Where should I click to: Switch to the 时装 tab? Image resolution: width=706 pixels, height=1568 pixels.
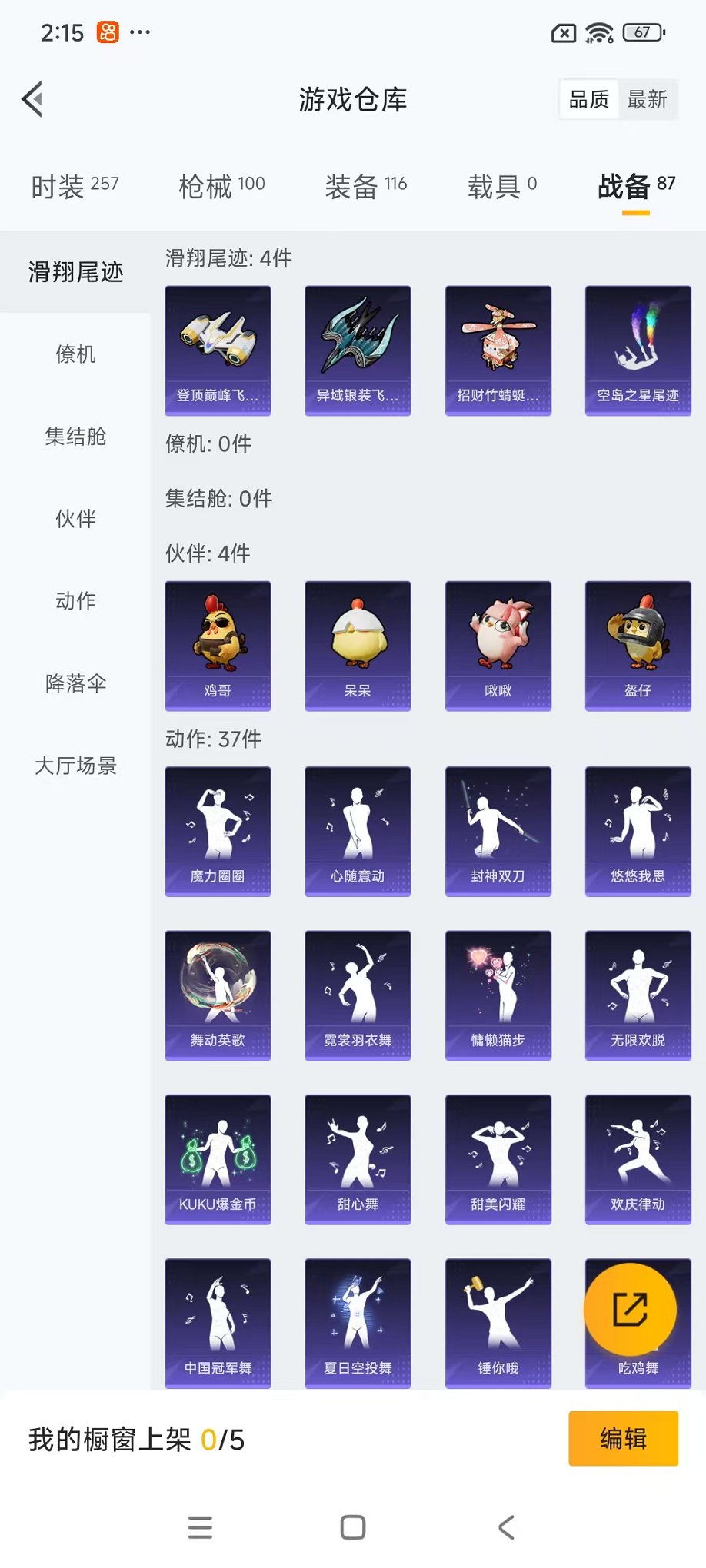(x=75, y=186)
